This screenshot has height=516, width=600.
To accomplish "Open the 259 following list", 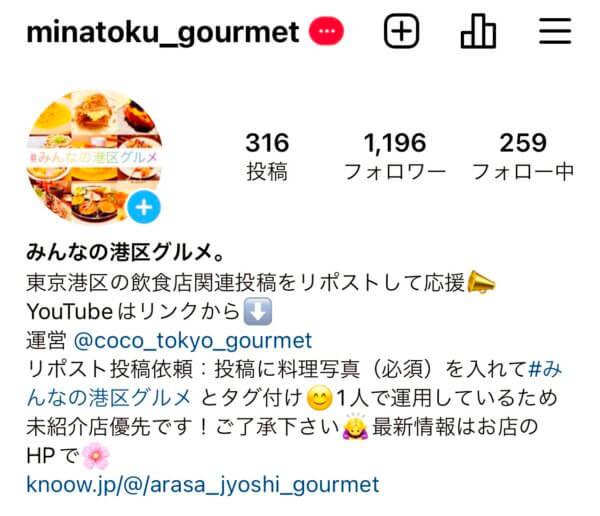I will (x=523, y=156).
